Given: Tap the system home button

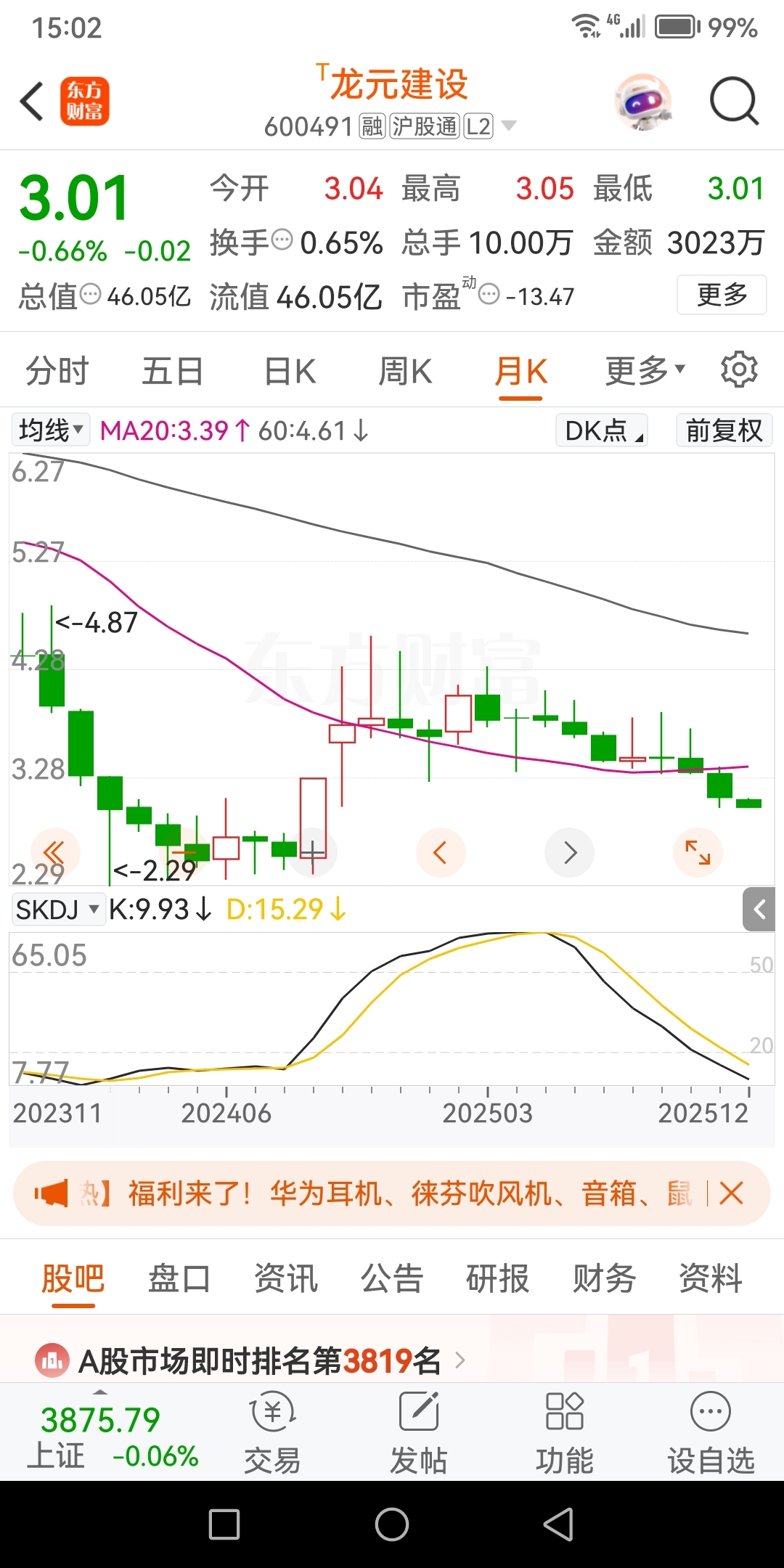Looking at the screenshot, I should (x=392, y=1524).
